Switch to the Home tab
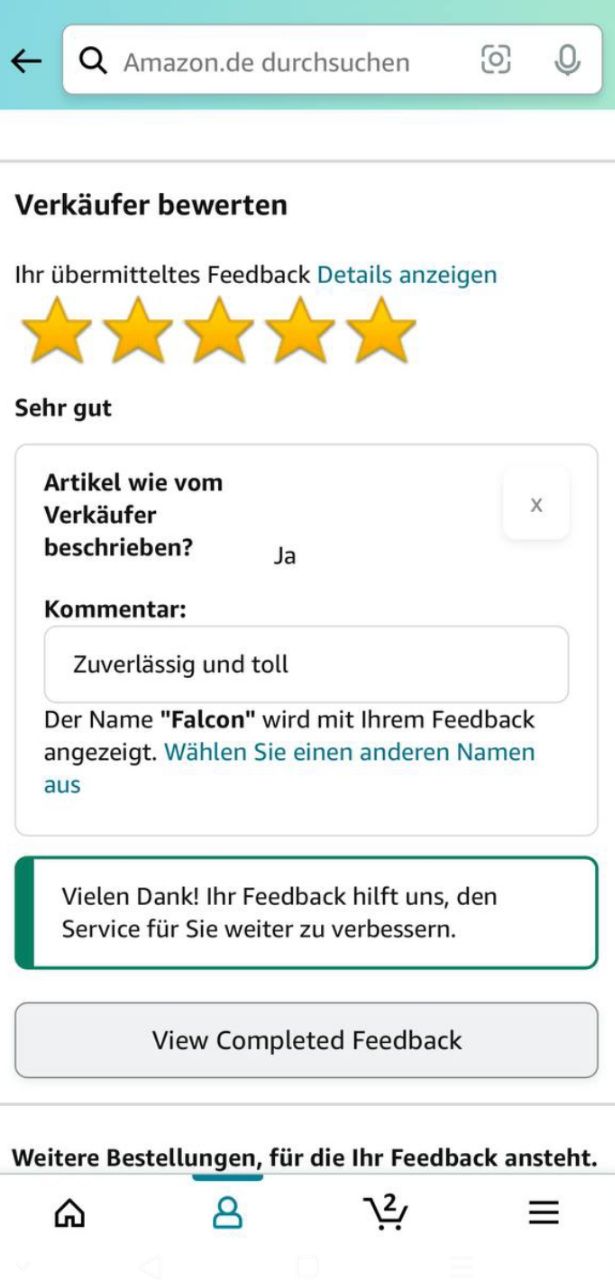The height and width of the screenshot is (1280, 615). [69, 1213]
